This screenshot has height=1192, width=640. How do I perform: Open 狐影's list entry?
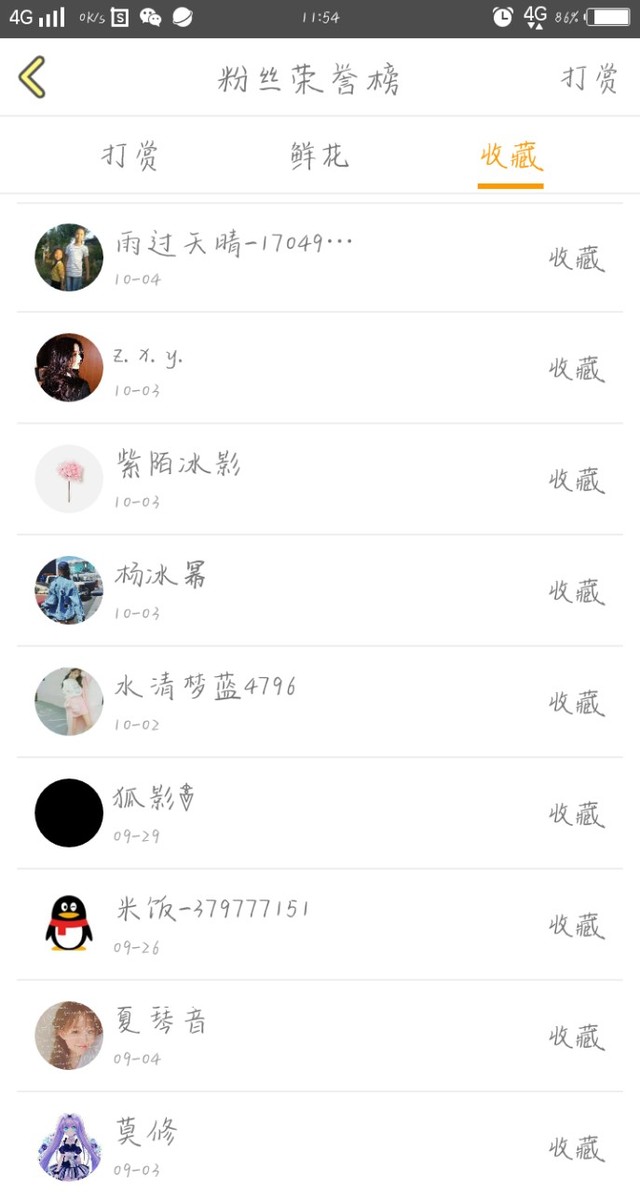tap(320, 813)
